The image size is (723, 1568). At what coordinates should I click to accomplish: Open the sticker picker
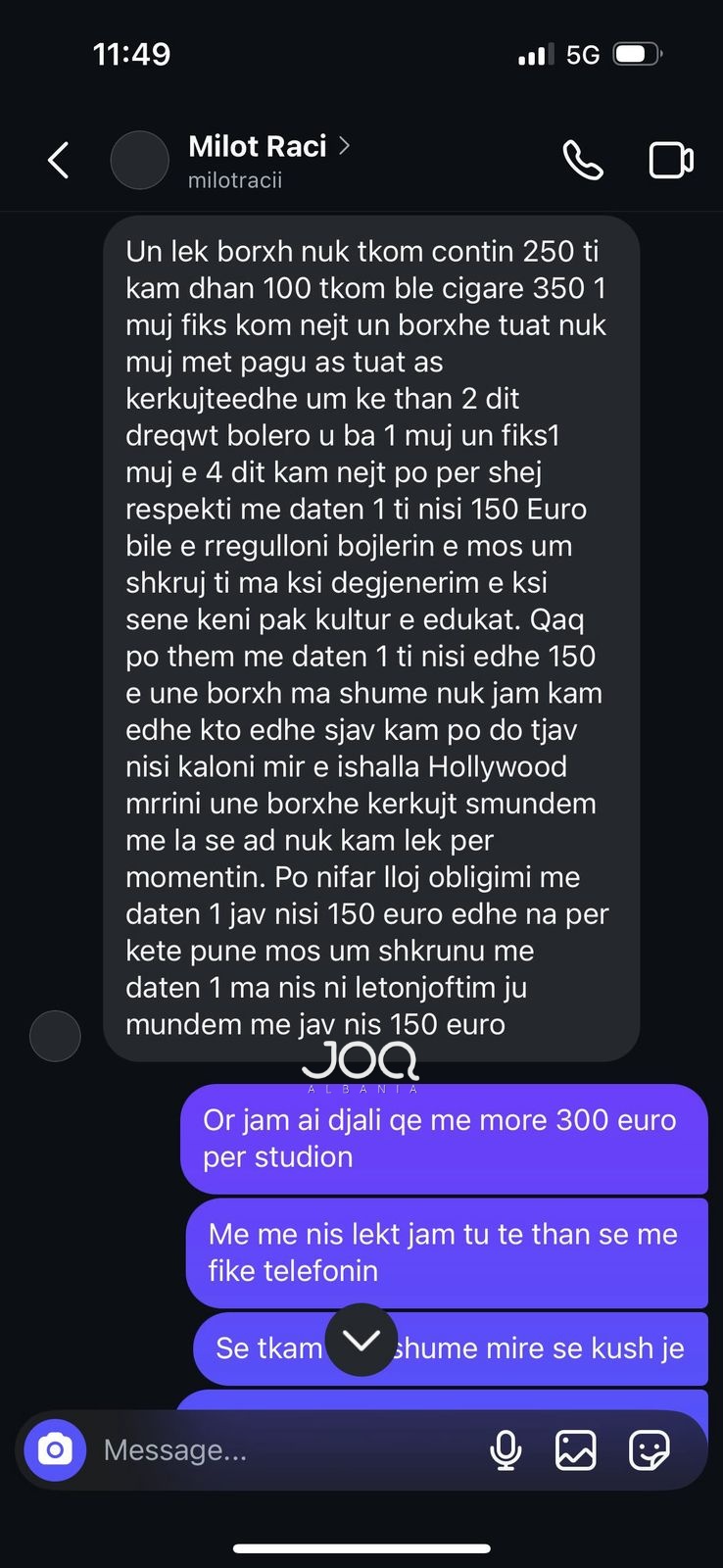point(649,1449)
